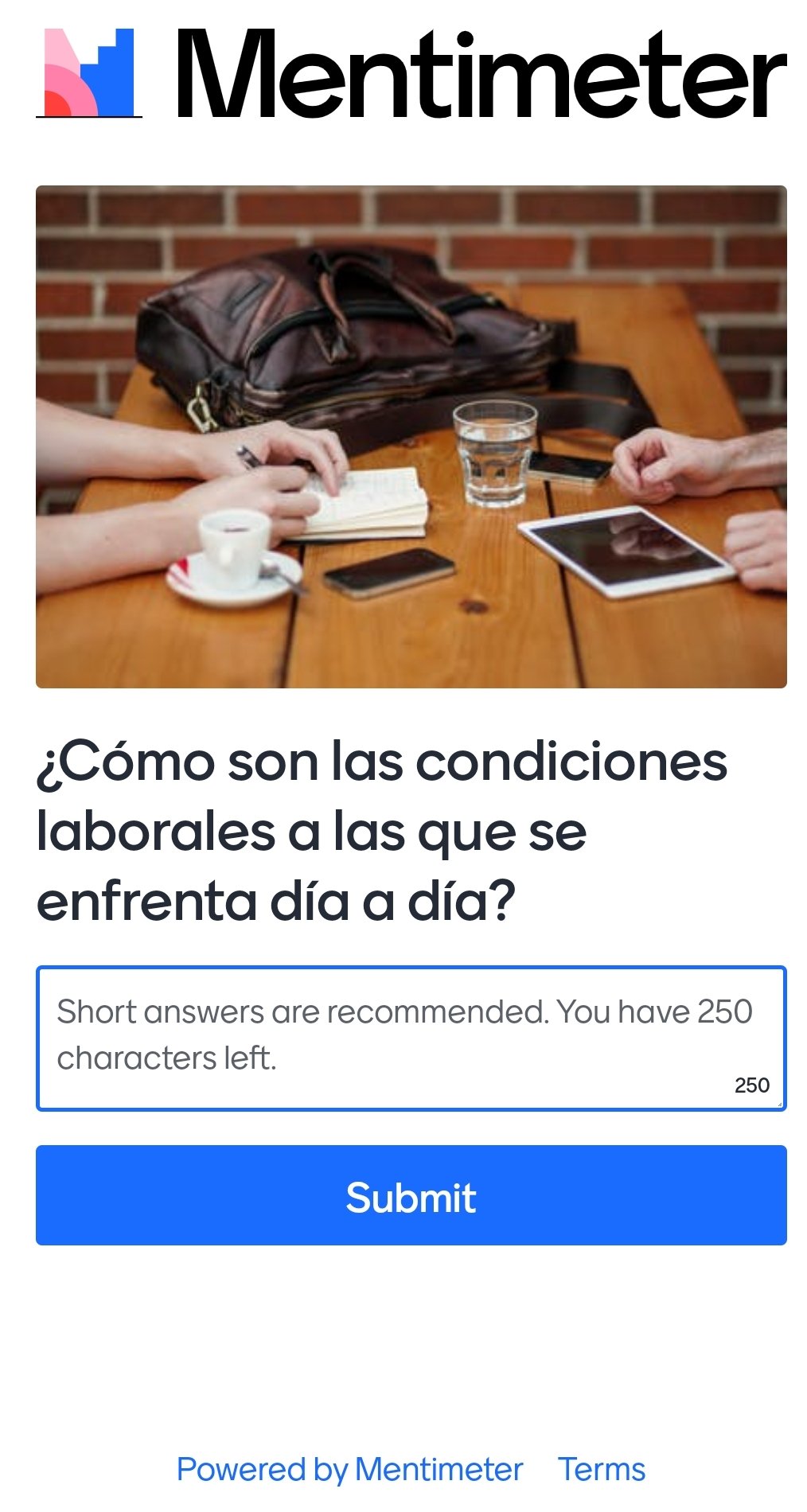
Task: Open the Powered by Mentimeter link
Action: (349, 1470)
